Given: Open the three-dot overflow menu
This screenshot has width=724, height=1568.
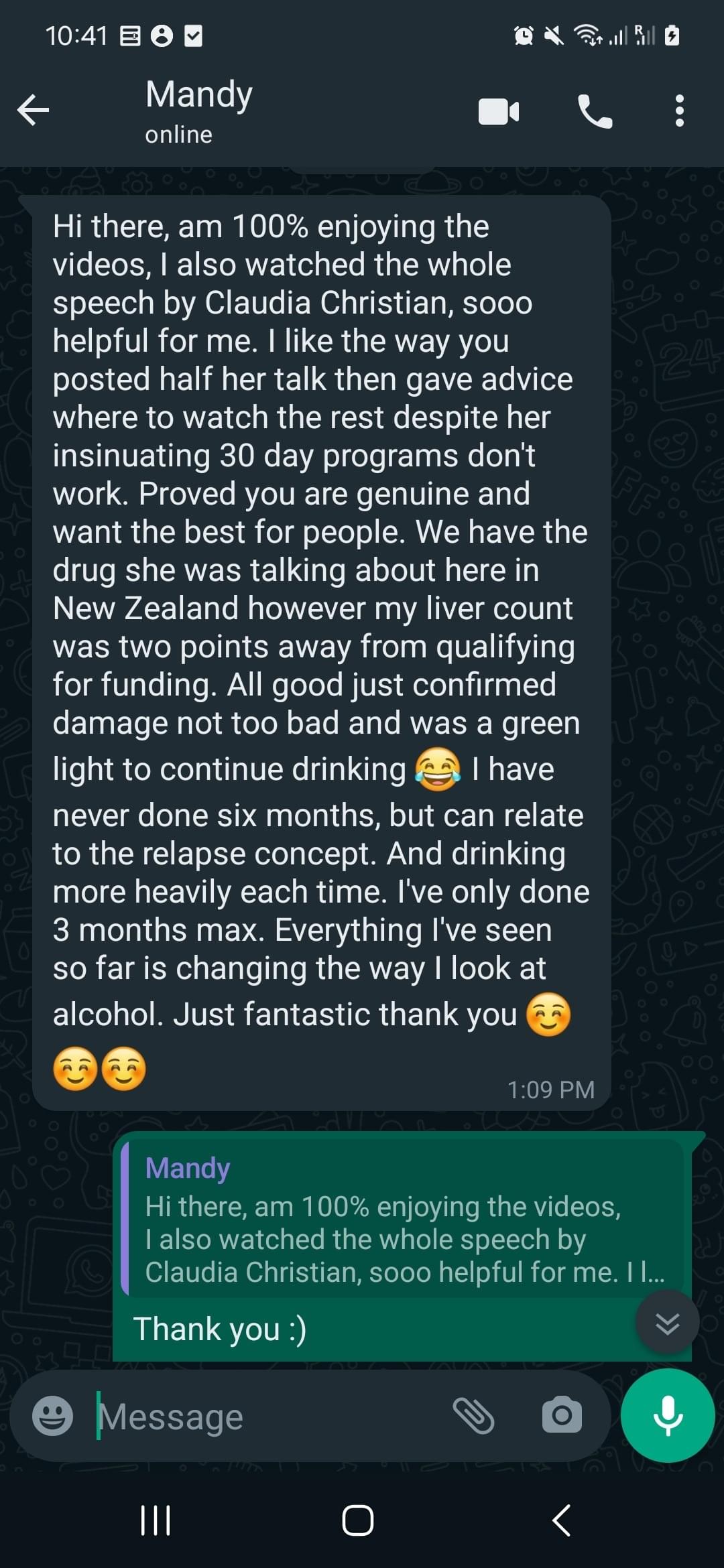Looking at the screenshot, I should tap(679, 111).
